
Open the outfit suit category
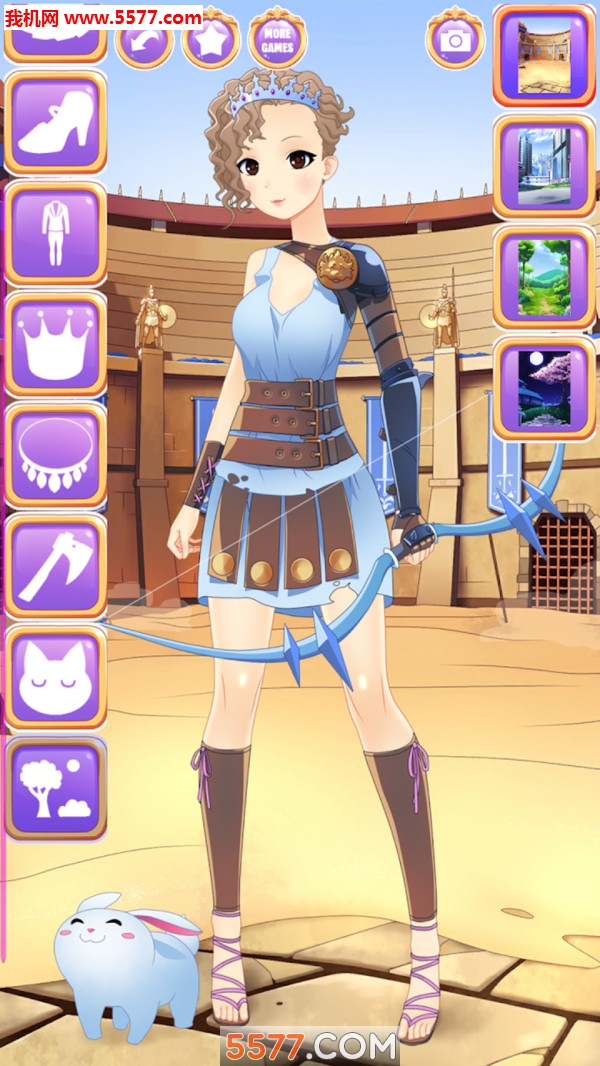56,233
